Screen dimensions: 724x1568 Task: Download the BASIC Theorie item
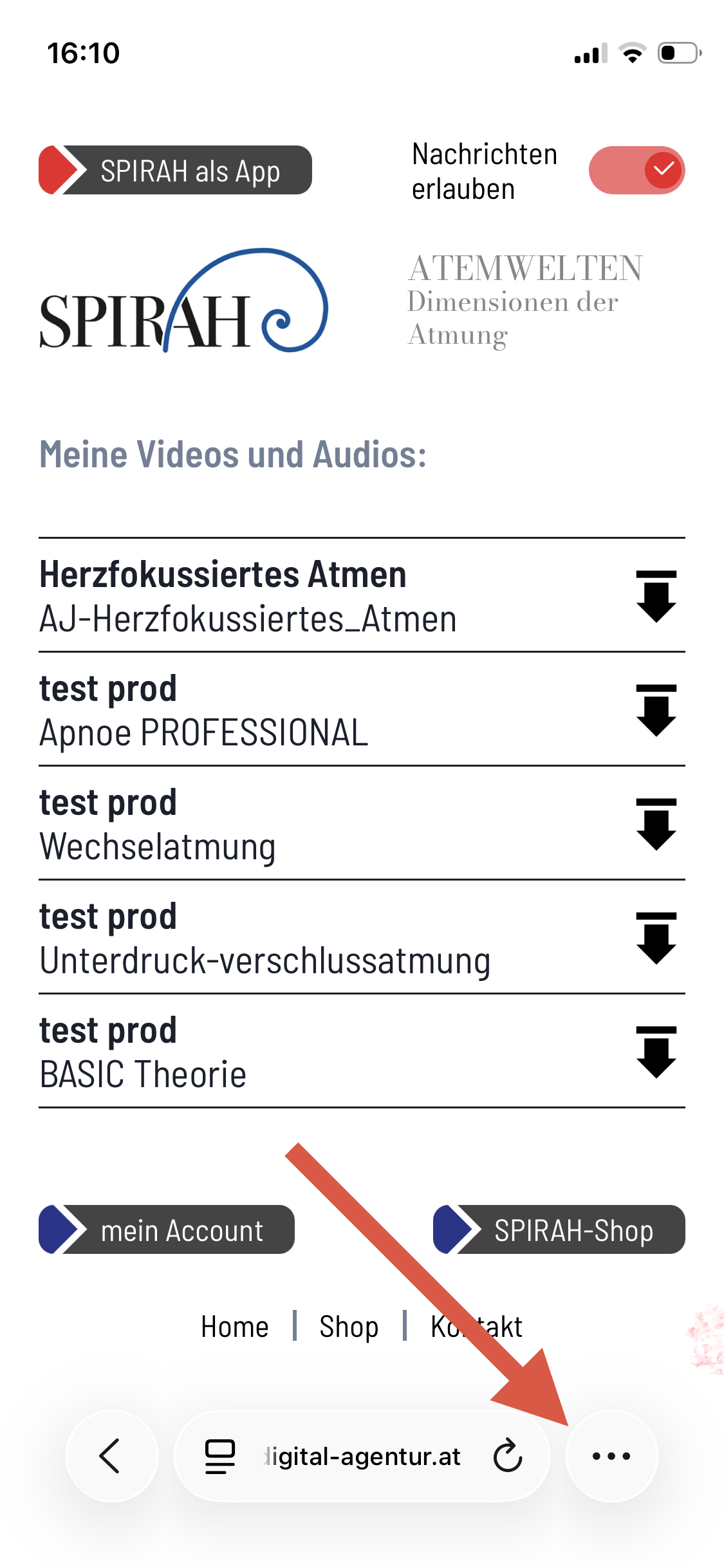point(656,1052)
